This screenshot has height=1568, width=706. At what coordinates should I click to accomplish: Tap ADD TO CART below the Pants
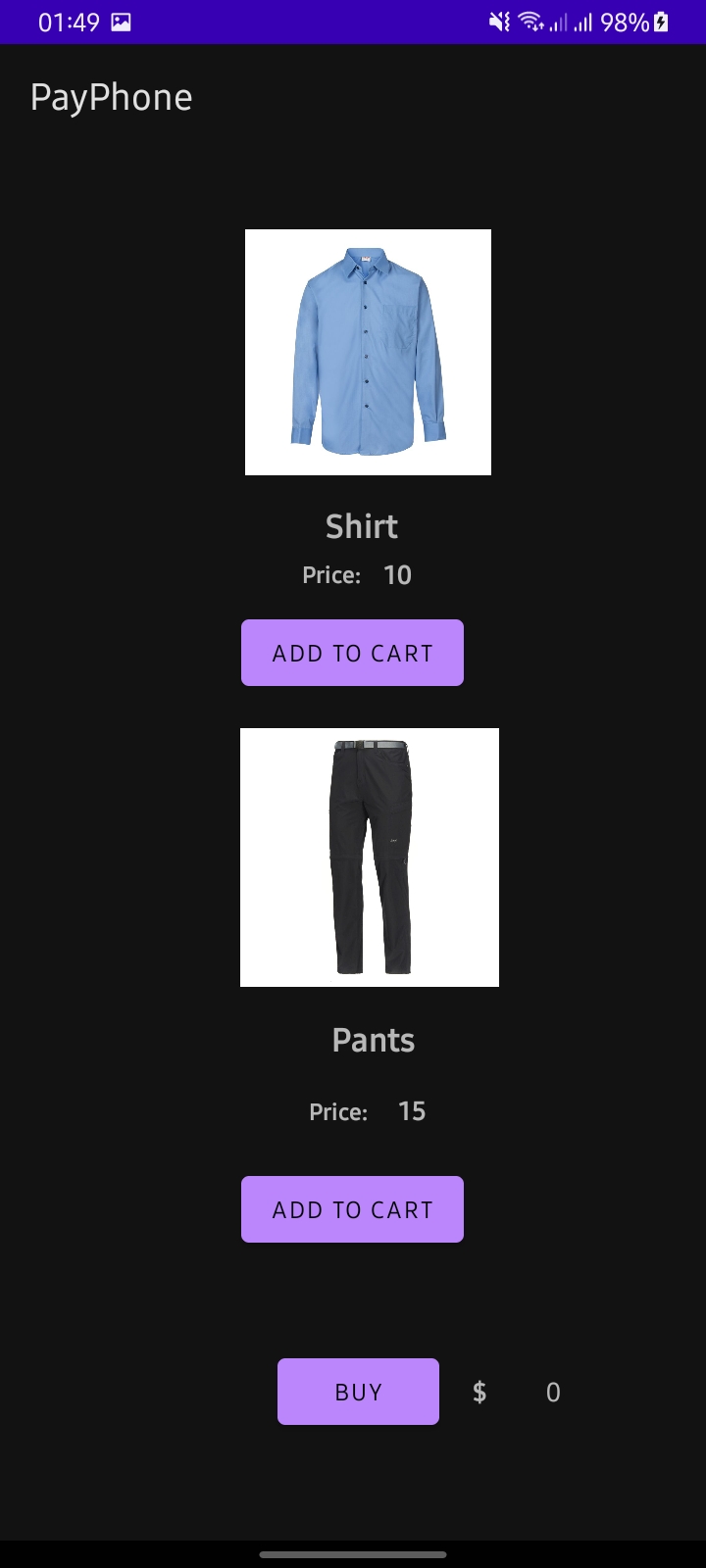click(x=352, y=1208)
